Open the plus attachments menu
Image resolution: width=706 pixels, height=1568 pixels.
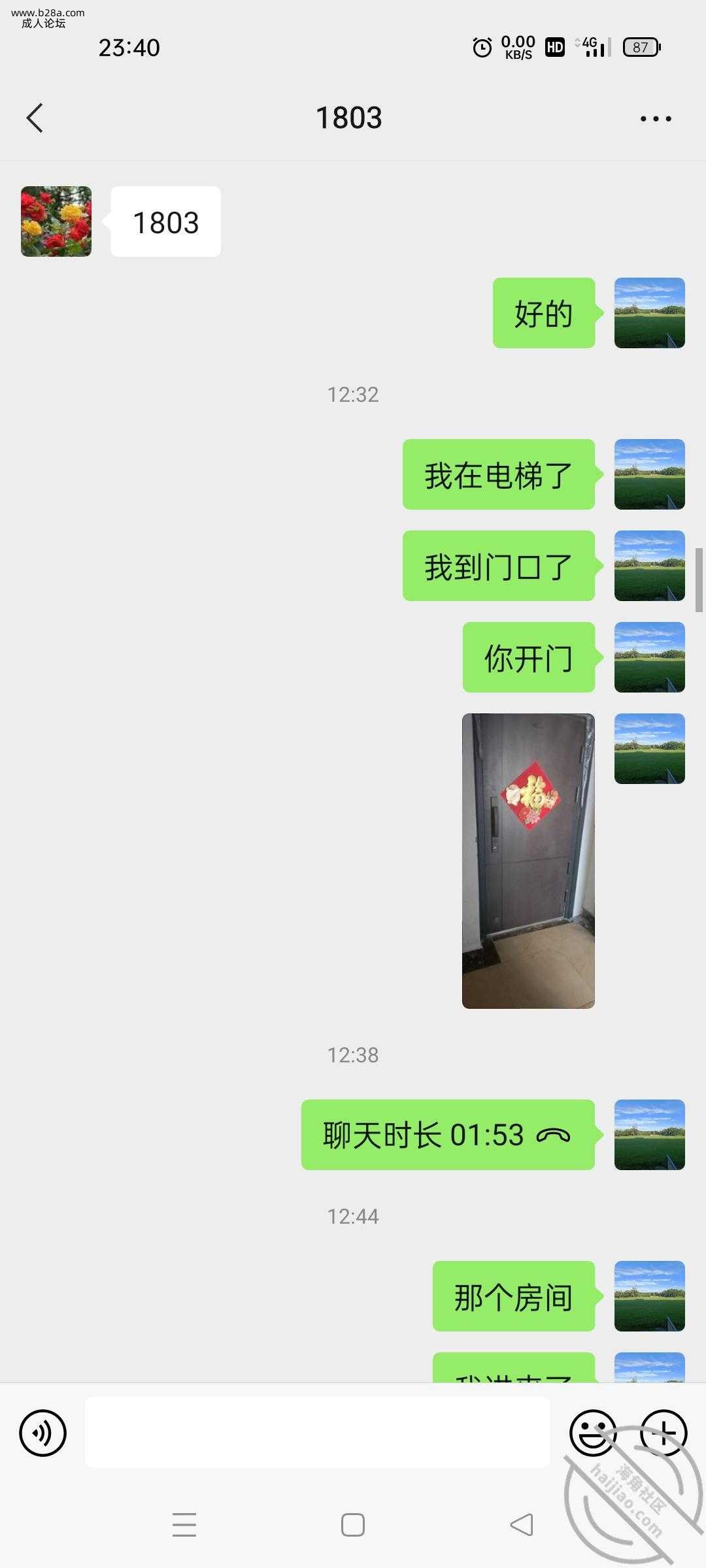point(663,1433)
